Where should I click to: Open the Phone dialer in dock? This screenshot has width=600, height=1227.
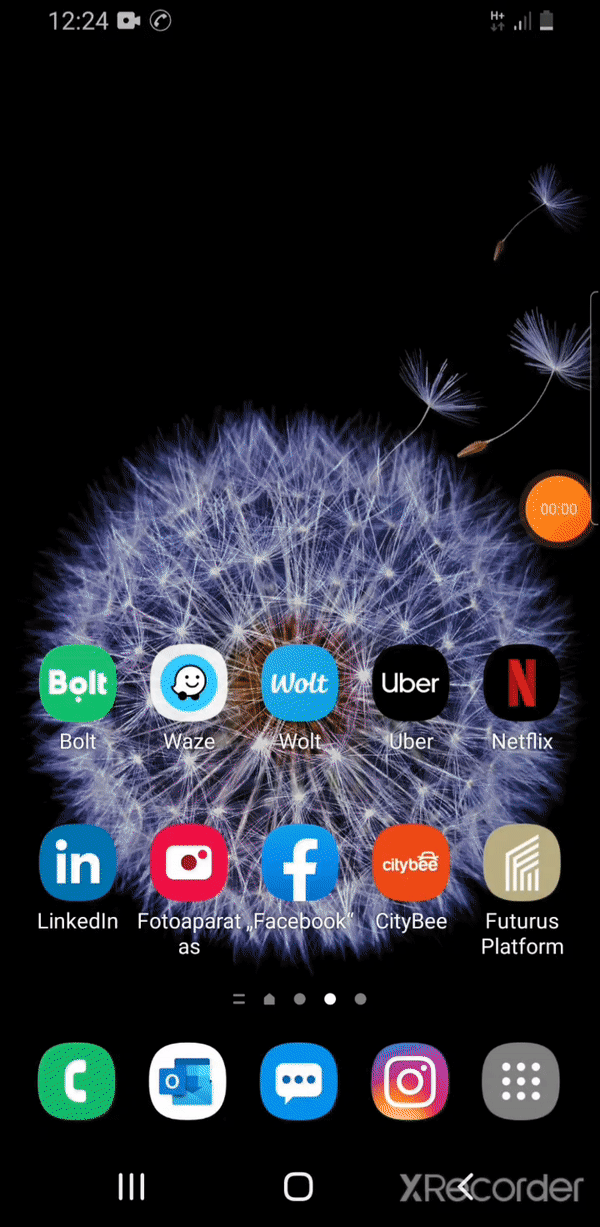click(76, 1081)
